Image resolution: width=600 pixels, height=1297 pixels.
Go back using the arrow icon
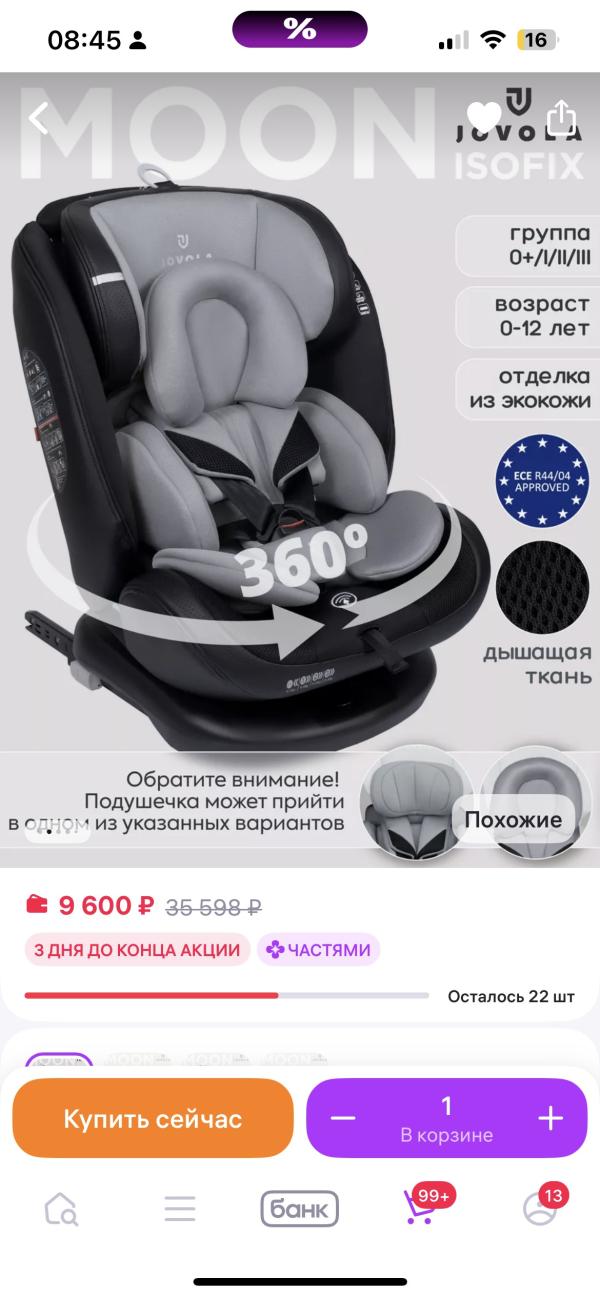pyautogui.click(x=38, y=118)
